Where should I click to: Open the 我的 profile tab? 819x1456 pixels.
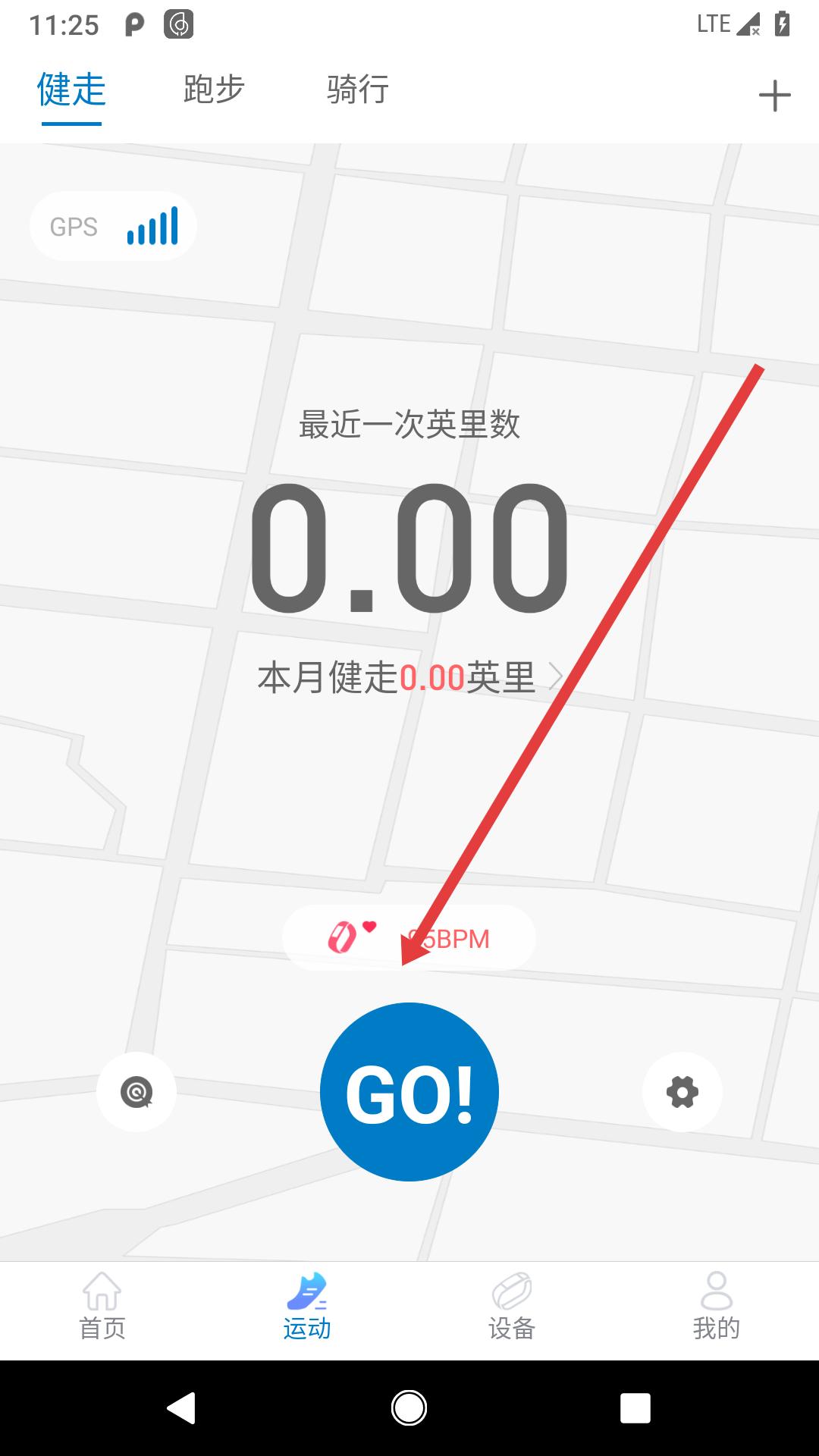[x=716, y=1308]
